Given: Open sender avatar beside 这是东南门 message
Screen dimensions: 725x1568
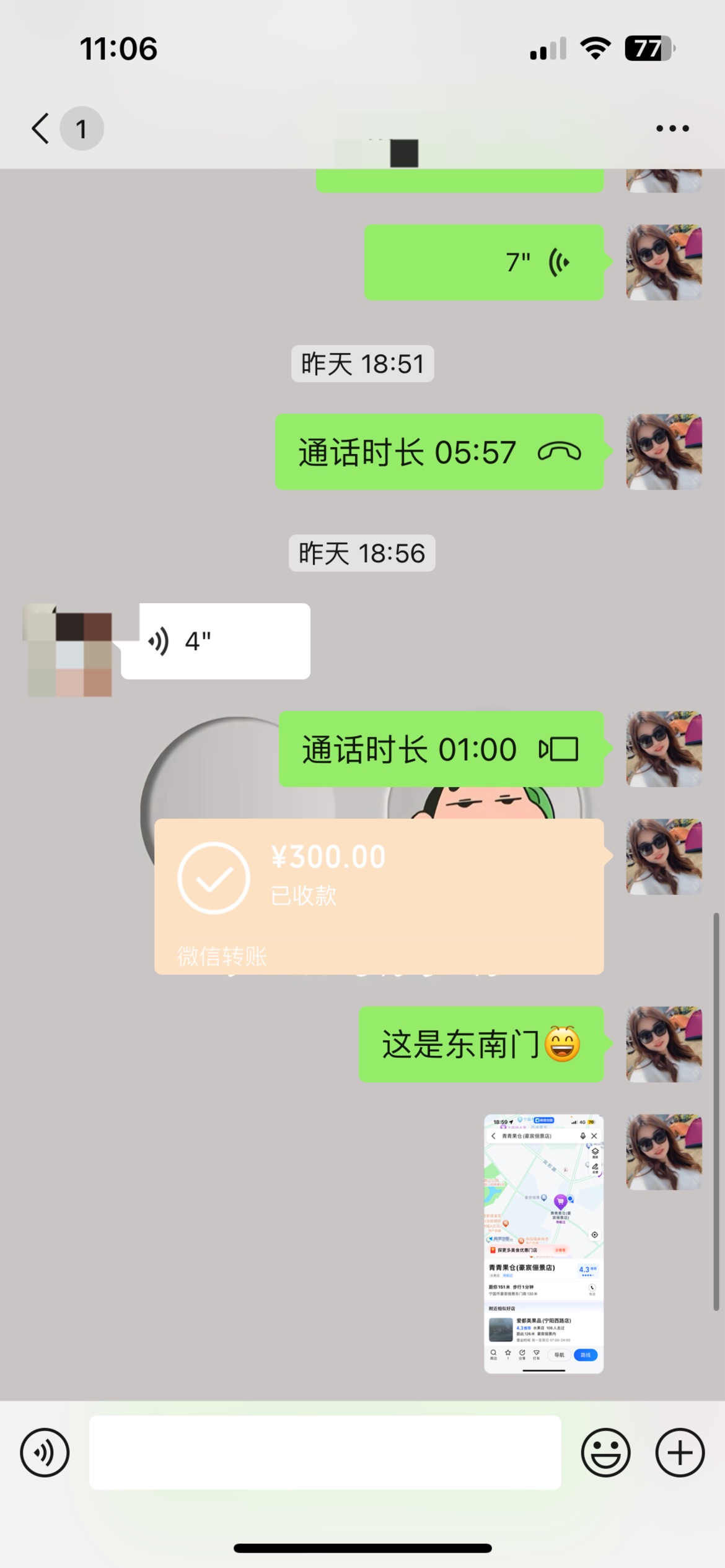Looking at the screenshot, I should [x=664, y=1044].
